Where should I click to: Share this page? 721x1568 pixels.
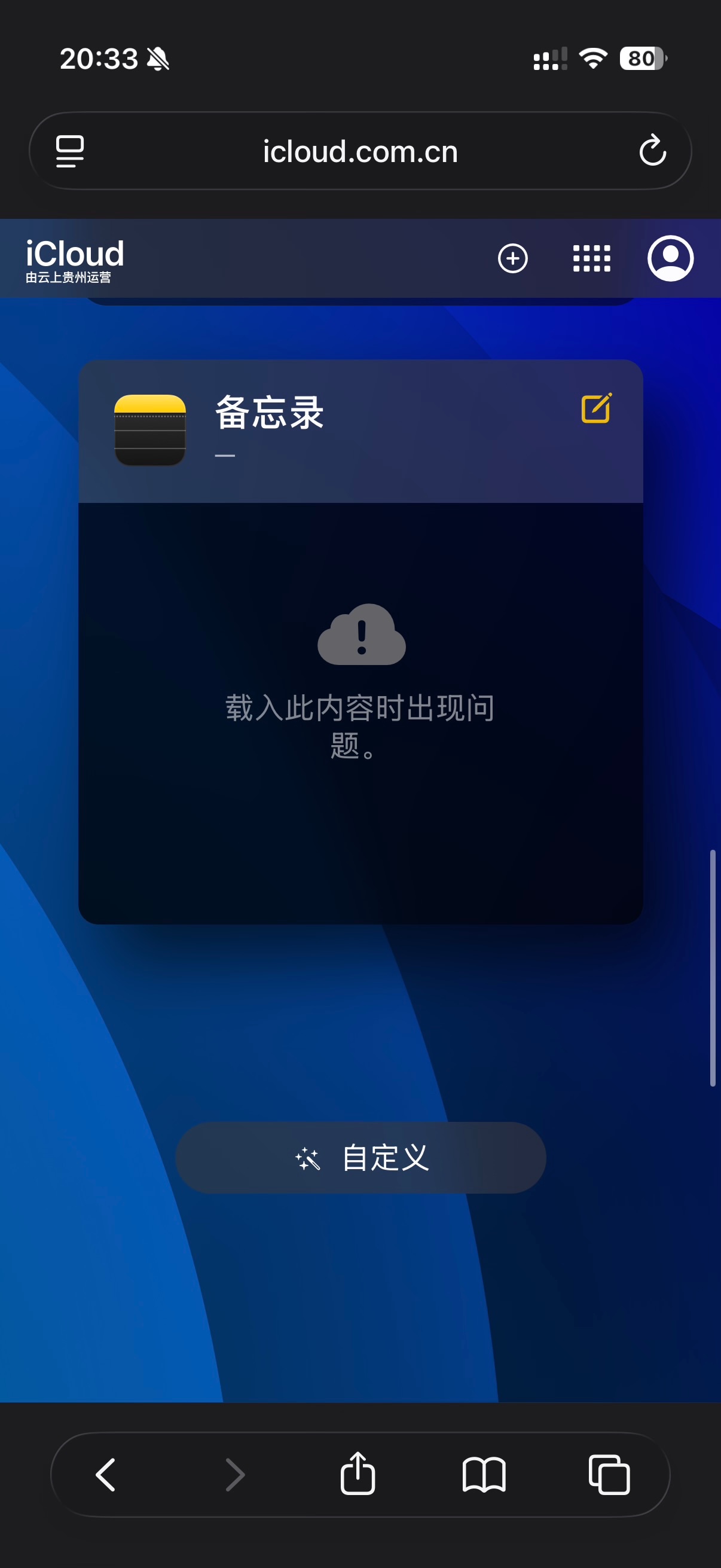point(357,1474)
